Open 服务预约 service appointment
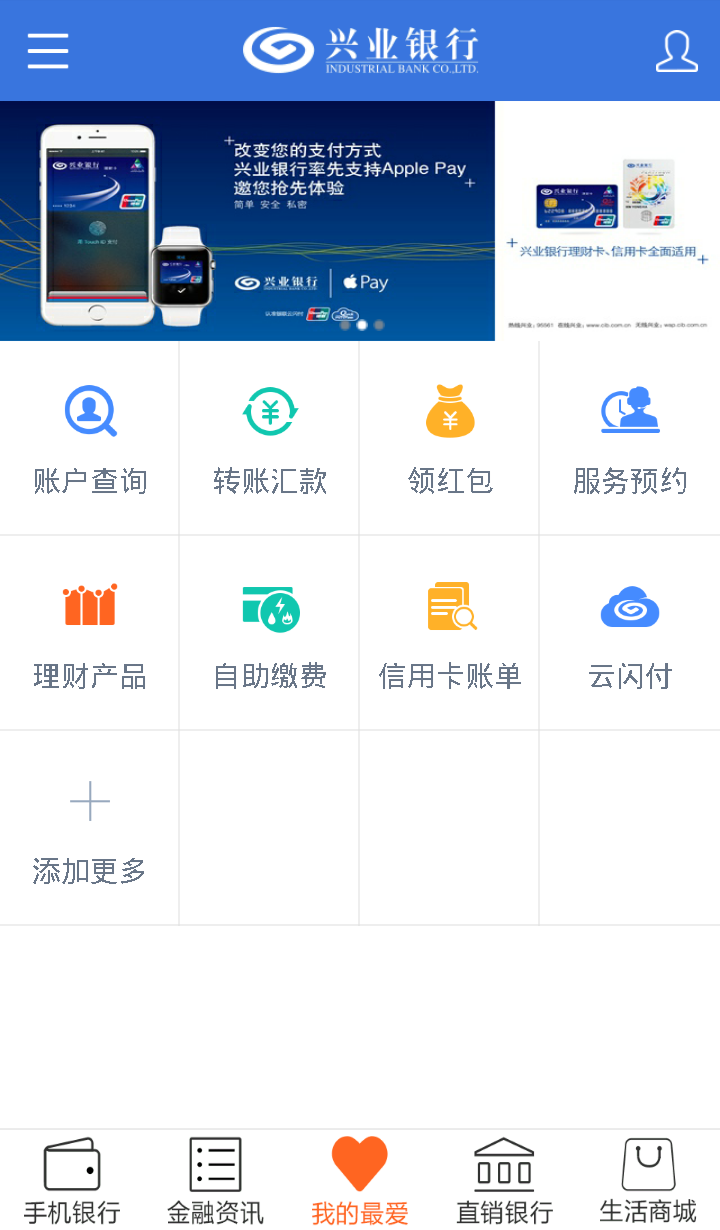 click(x=630, y=438)
